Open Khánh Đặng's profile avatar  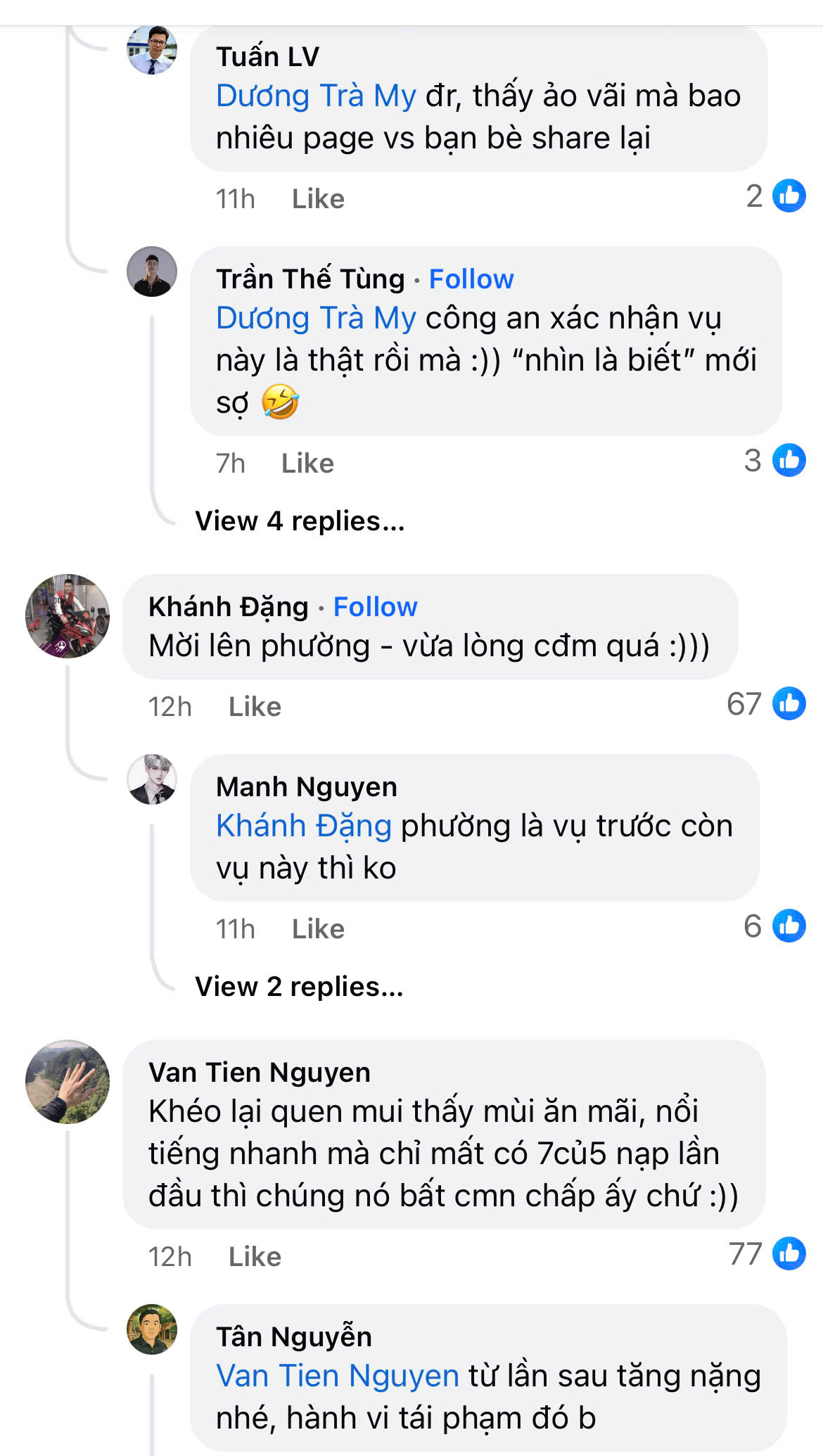click(x=68, y=616)
